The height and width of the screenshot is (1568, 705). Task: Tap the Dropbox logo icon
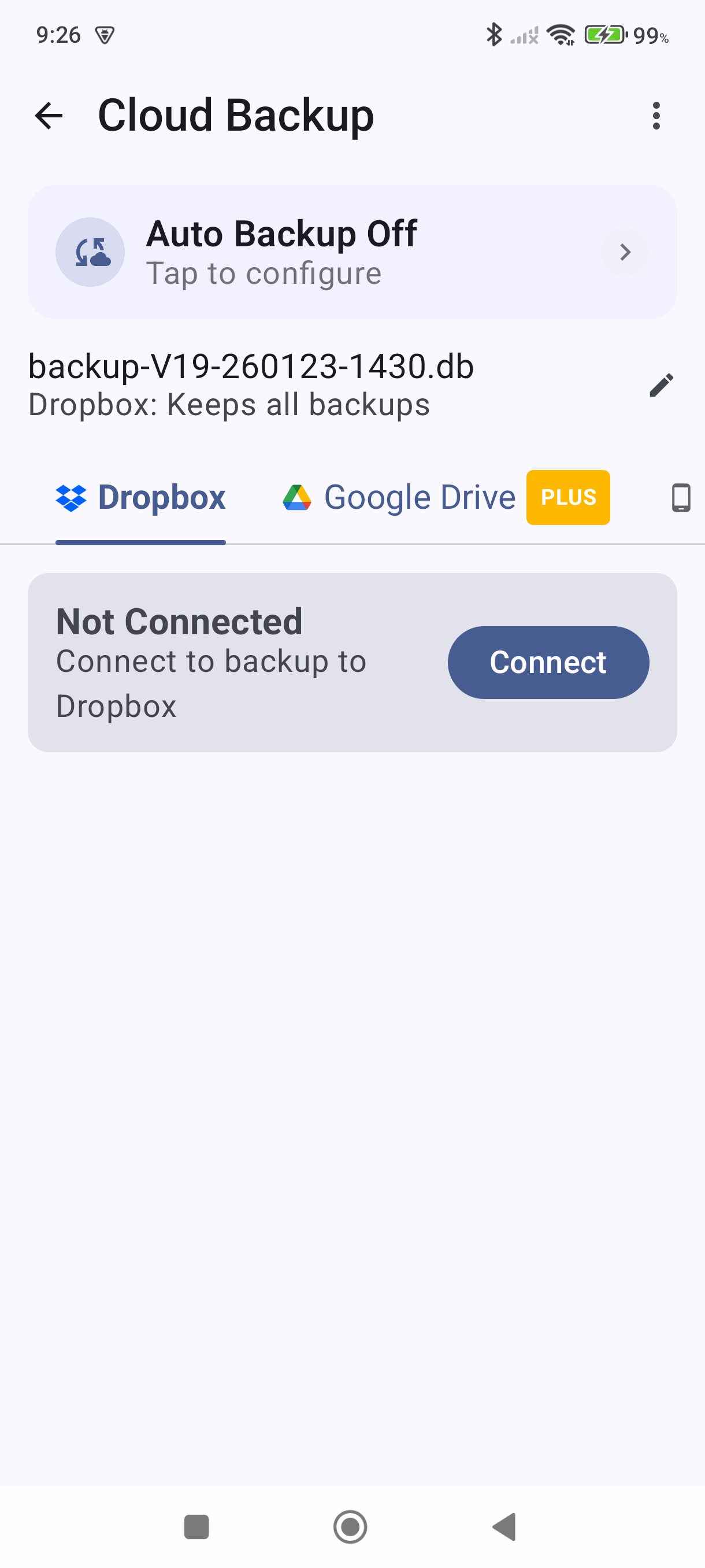[73, 497]
